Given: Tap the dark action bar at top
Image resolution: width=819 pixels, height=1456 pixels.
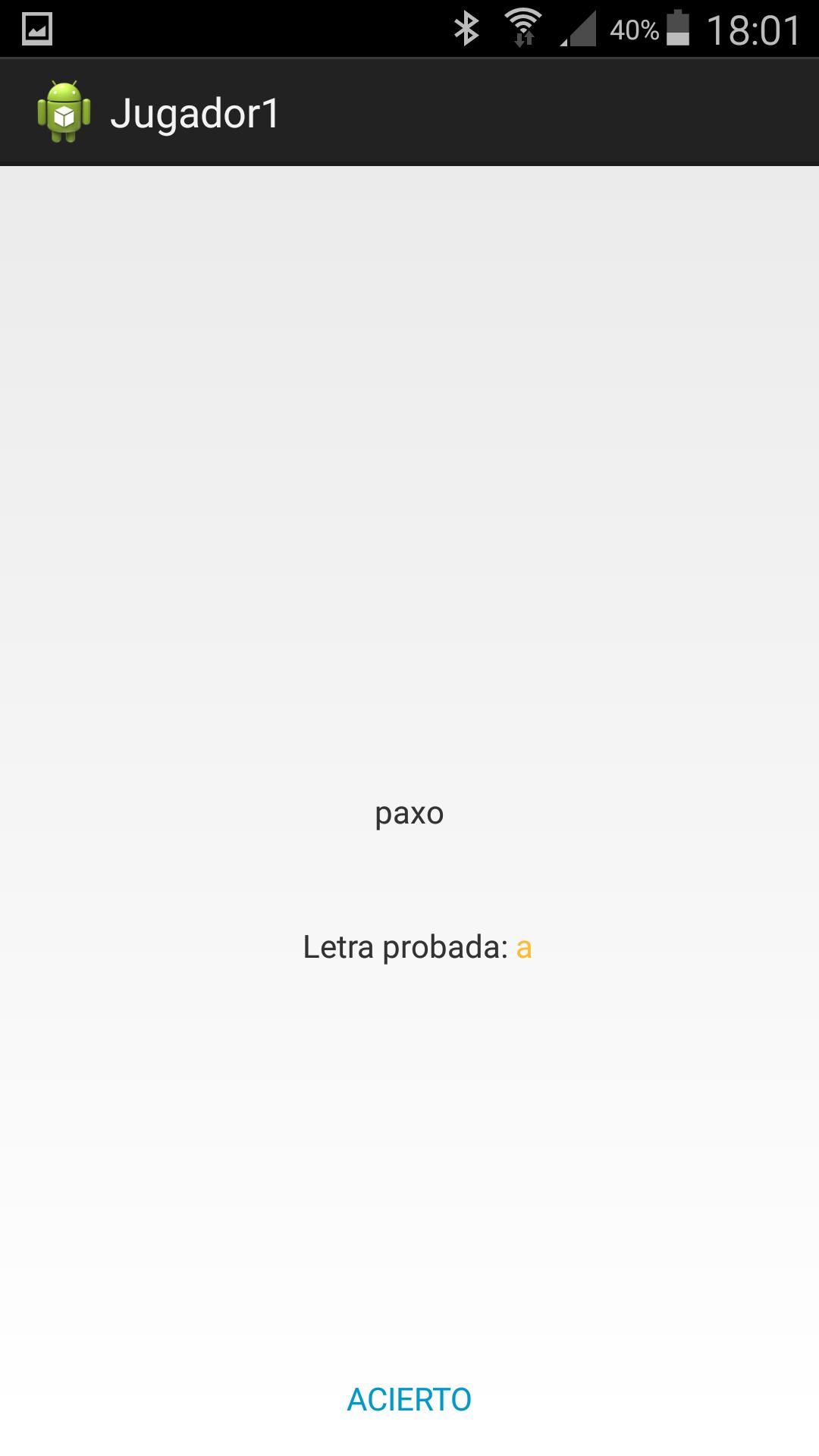Looking at the screenshot, I should (x=409, y=111).
